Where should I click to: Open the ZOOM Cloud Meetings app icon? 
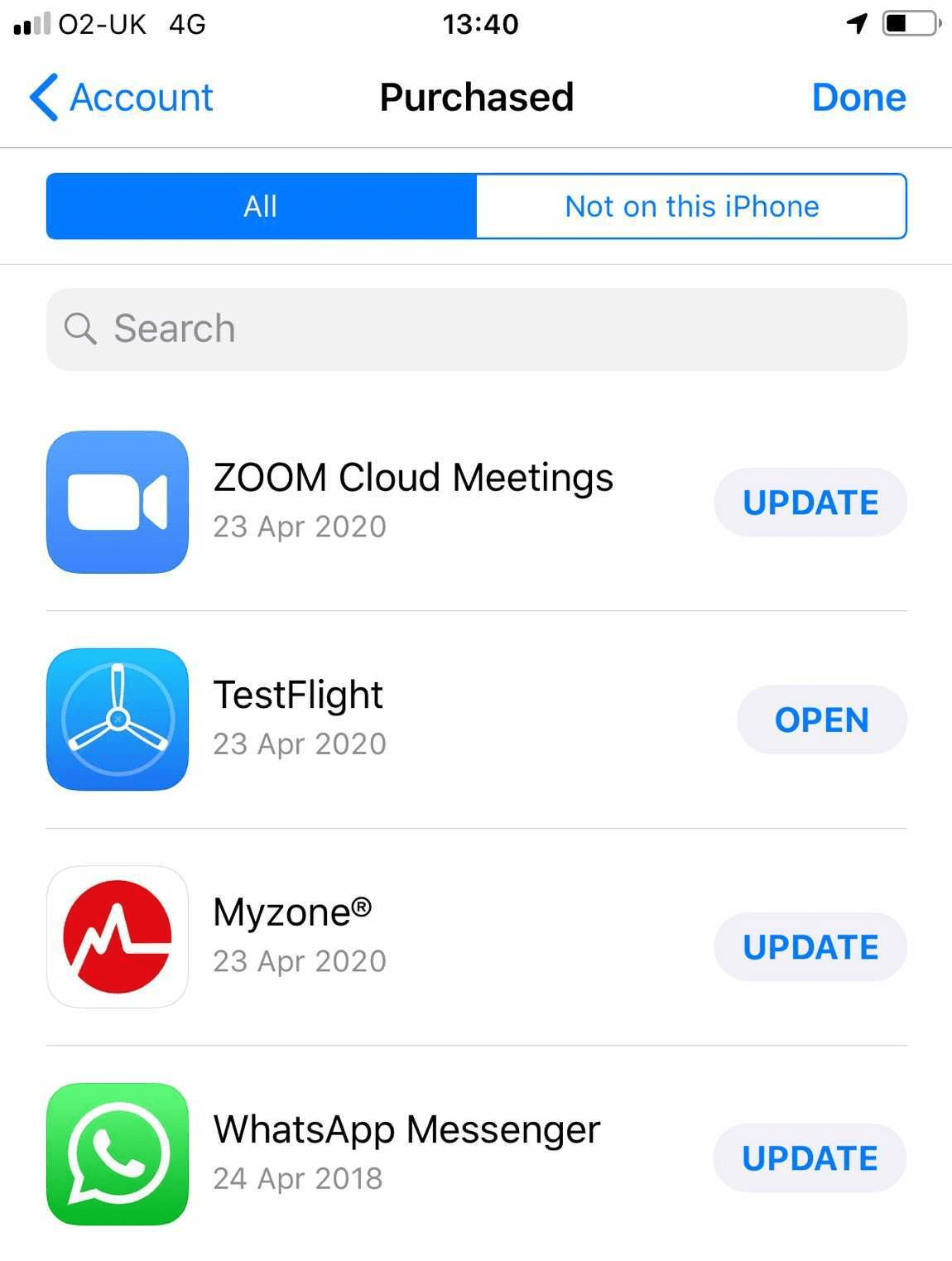tap(117, 503)
